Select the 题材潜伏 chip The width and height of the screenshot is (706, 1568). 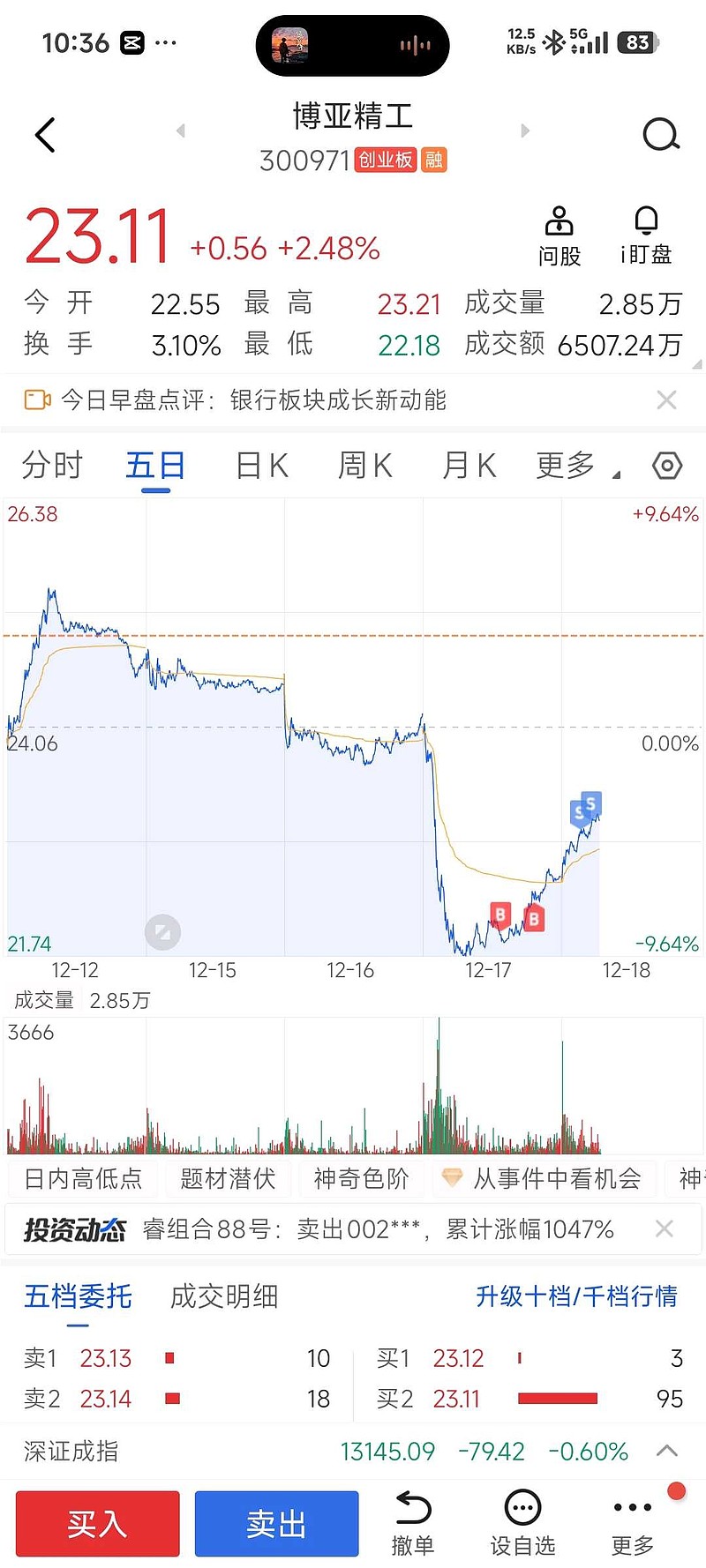[228, 1179]
